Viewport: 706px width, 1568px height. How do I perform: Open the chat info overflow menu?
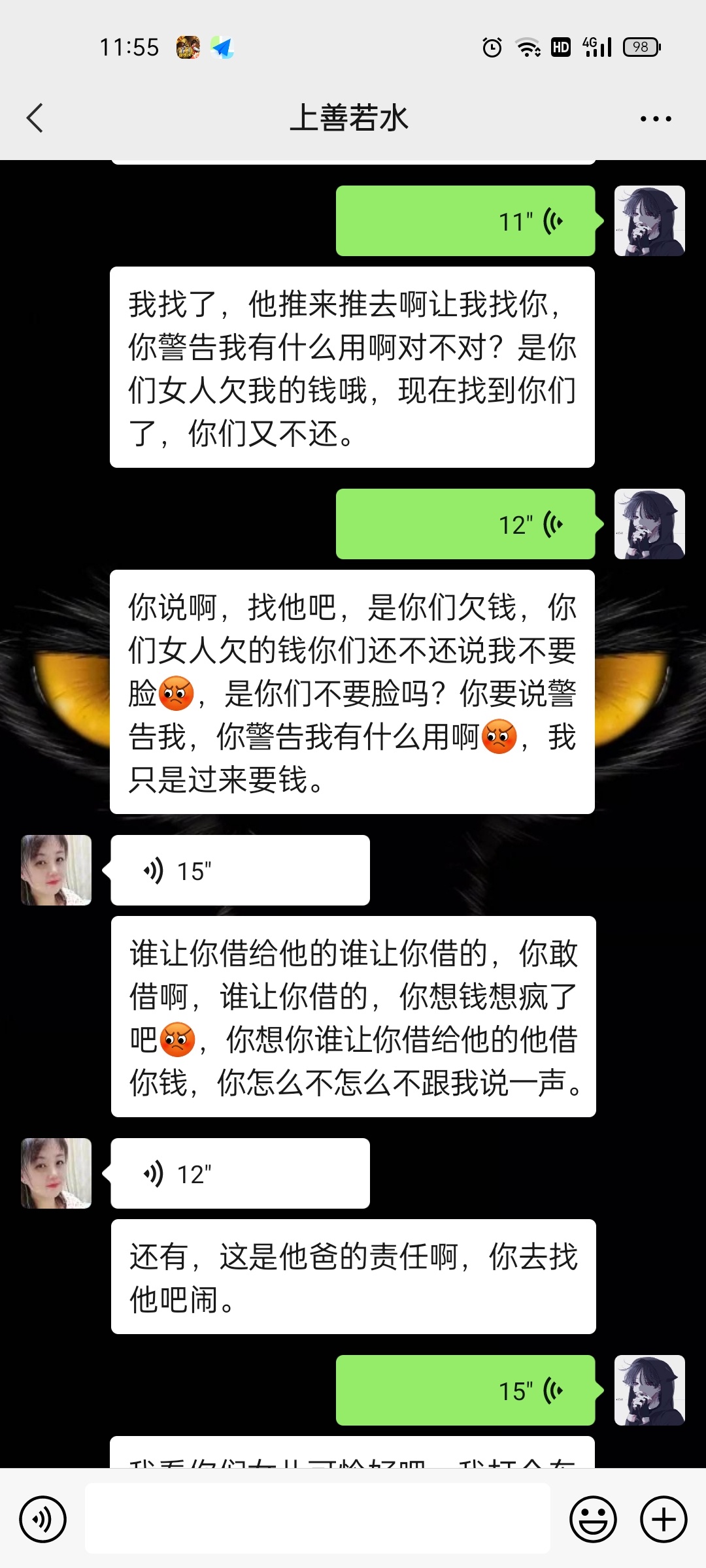tap(655, 119)
